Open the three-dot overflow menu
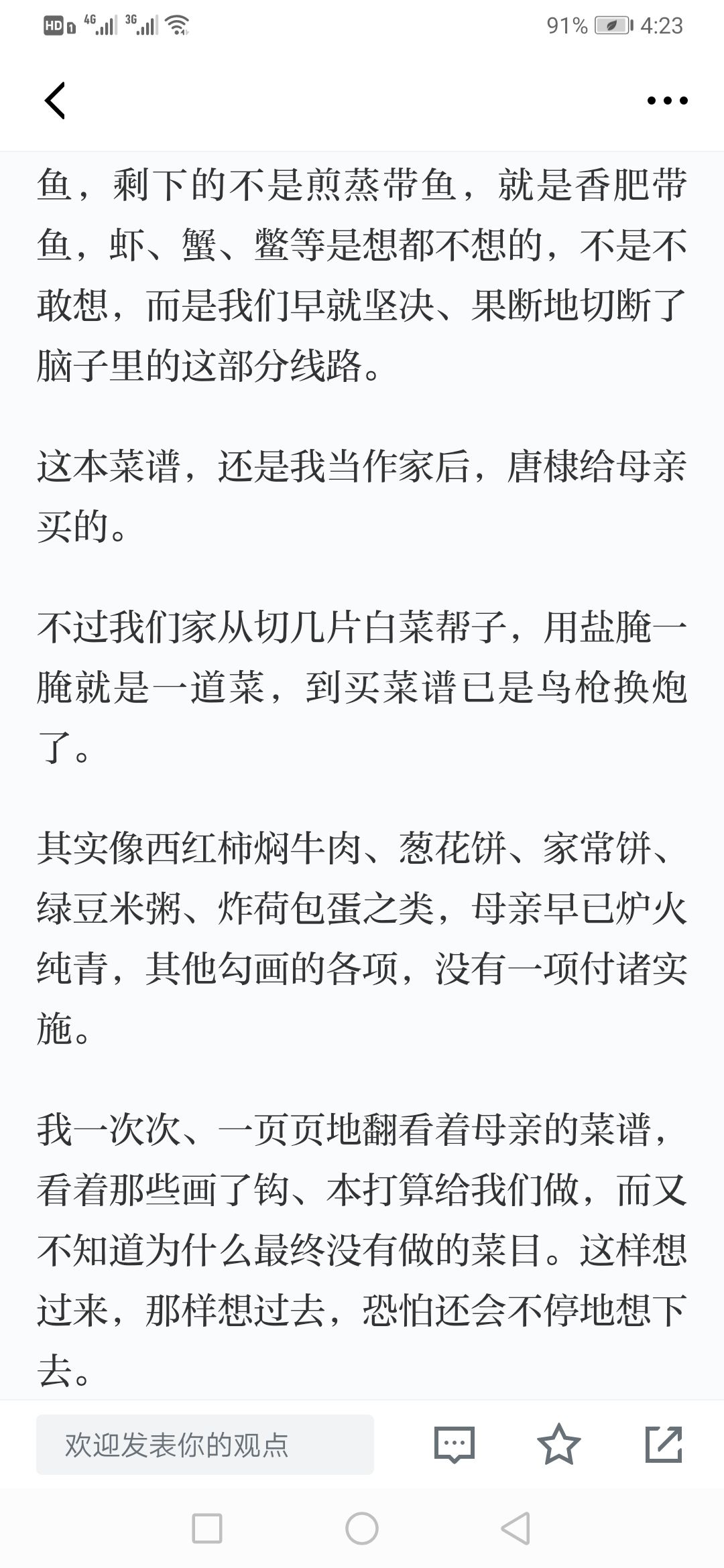 click(667, 101)
